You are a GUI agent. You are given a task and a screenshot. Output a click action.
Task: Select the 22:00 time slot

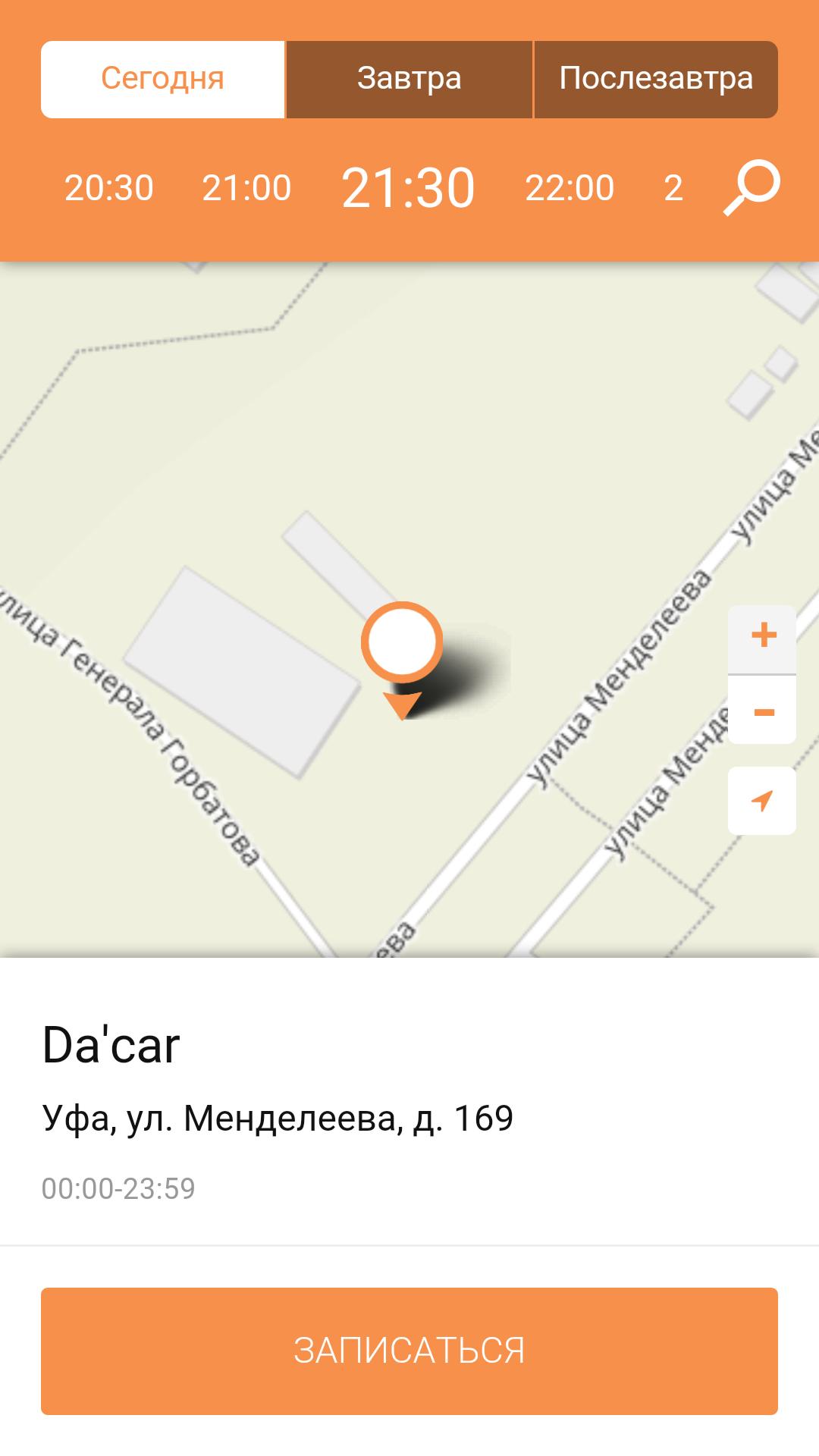pos(571,188)
